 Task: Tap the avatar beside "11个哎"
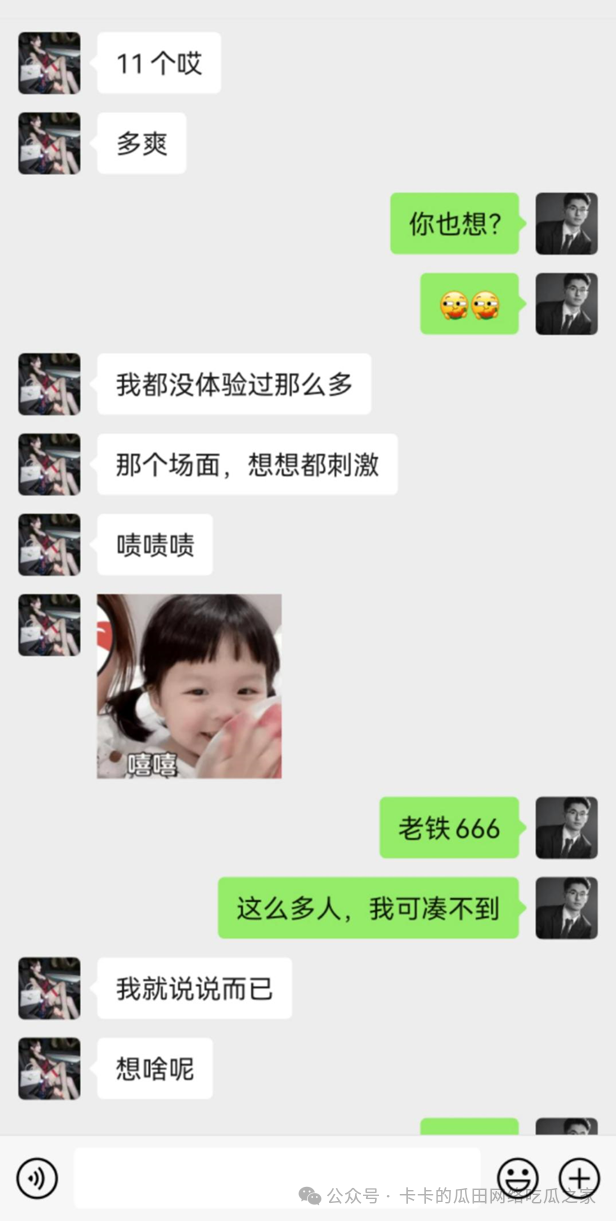(x=49, y=63)
